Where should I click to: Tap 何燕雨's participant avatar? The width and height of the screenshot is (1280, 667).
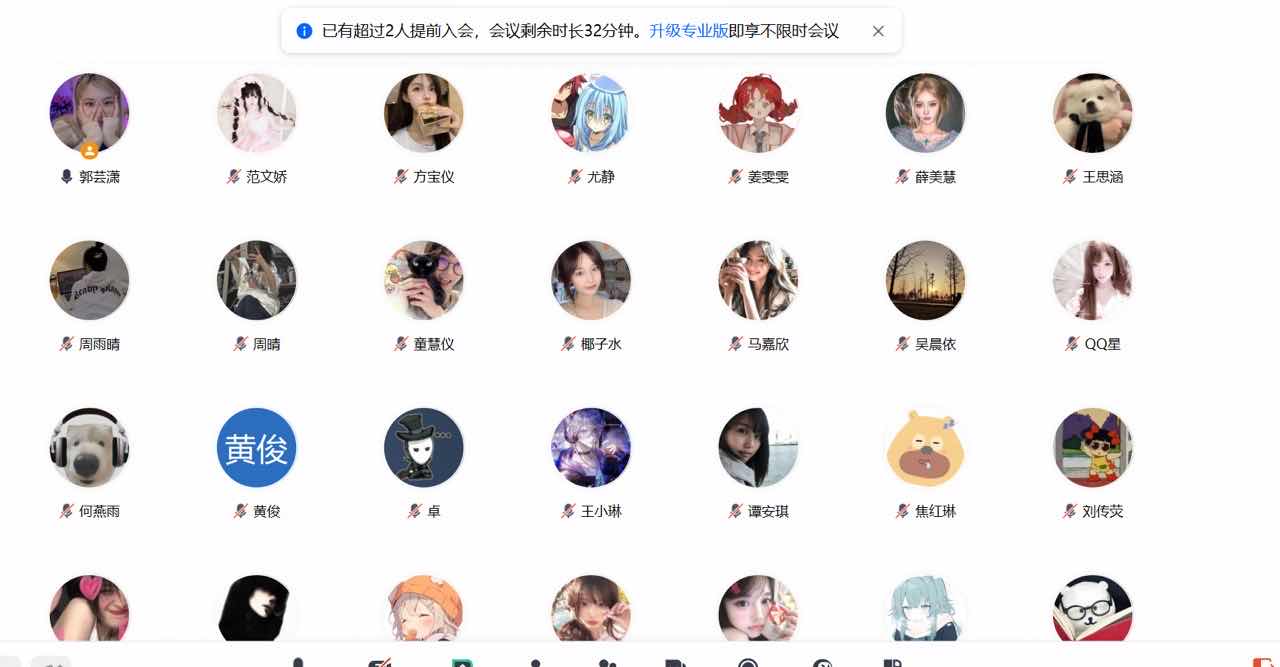pyautogui.click(x=89, y=447)
